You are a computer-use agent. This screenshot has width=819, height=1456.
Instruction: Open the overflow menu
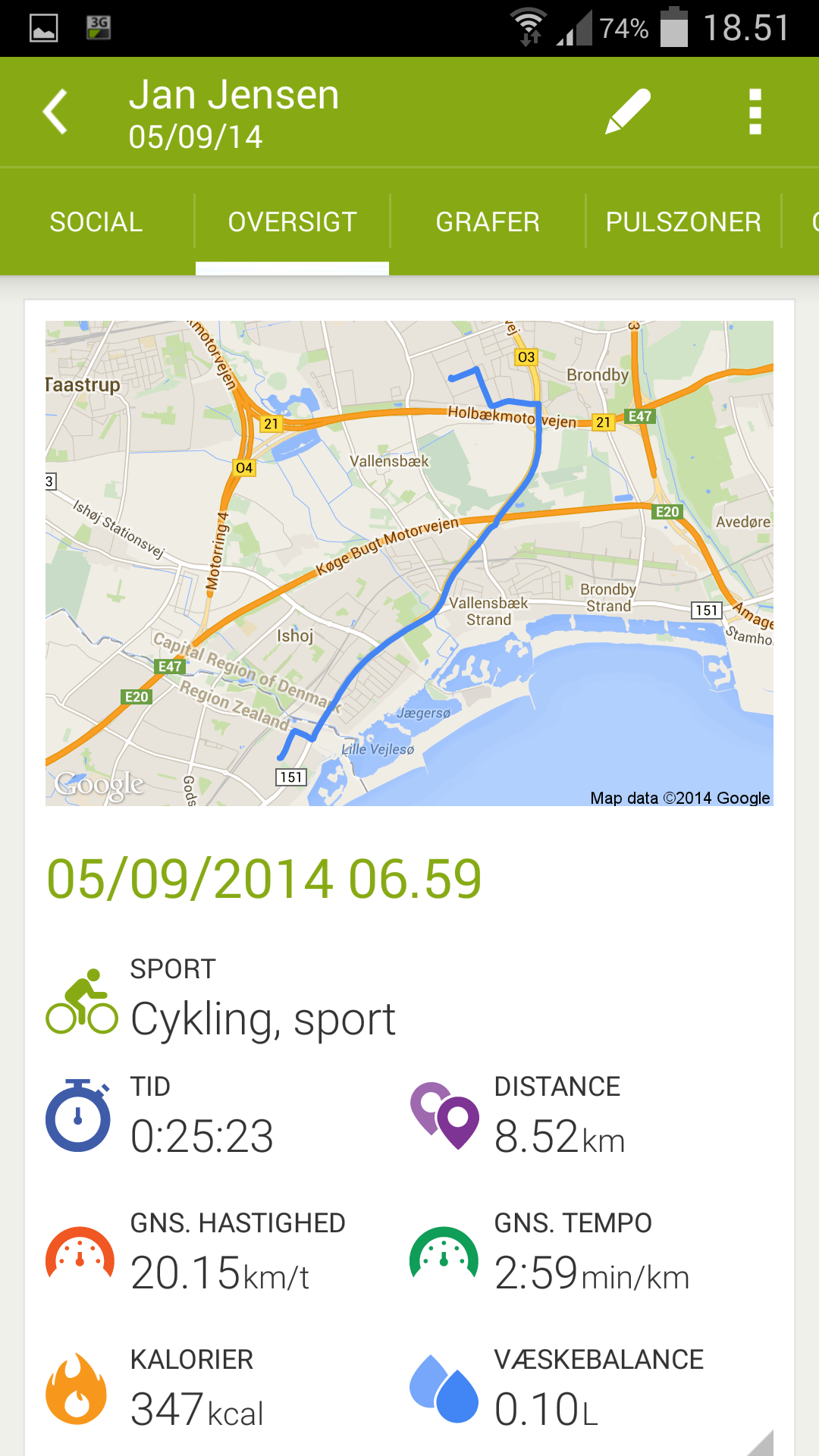coord(755,112)
